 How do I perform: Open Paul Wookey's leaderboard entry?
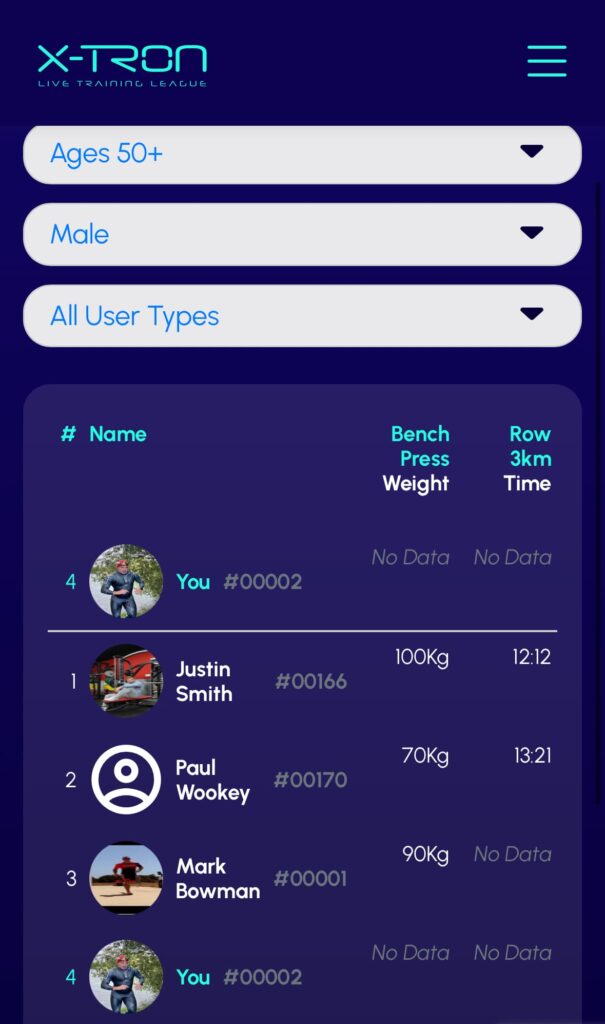tap(212, 780)
